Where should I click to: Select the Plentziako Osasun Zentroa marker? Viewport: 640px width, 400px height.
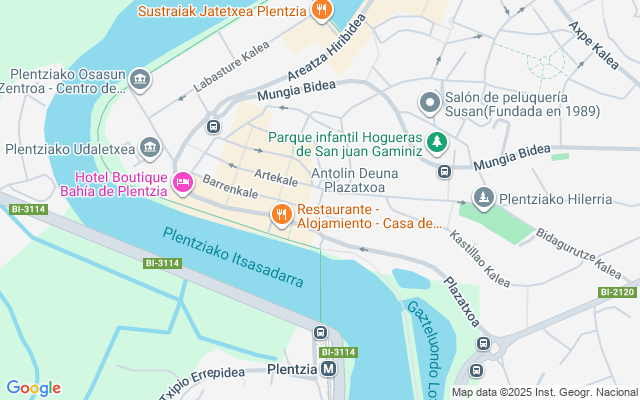pyautogui.click(x=140, y=79)
